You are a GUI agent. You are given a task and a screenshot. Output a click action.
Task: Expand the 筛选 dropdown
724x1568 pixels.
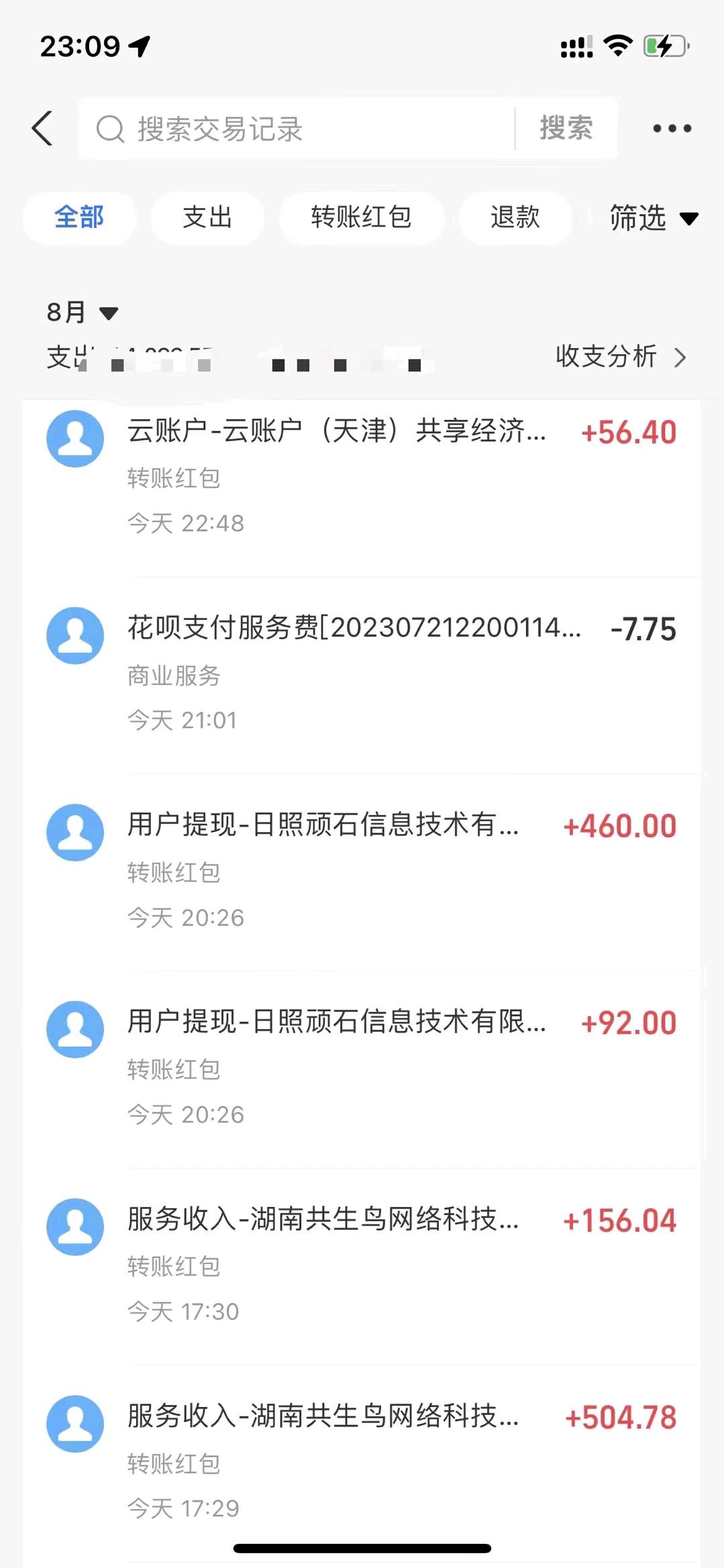pyautogui.click(x=654, y=218)
